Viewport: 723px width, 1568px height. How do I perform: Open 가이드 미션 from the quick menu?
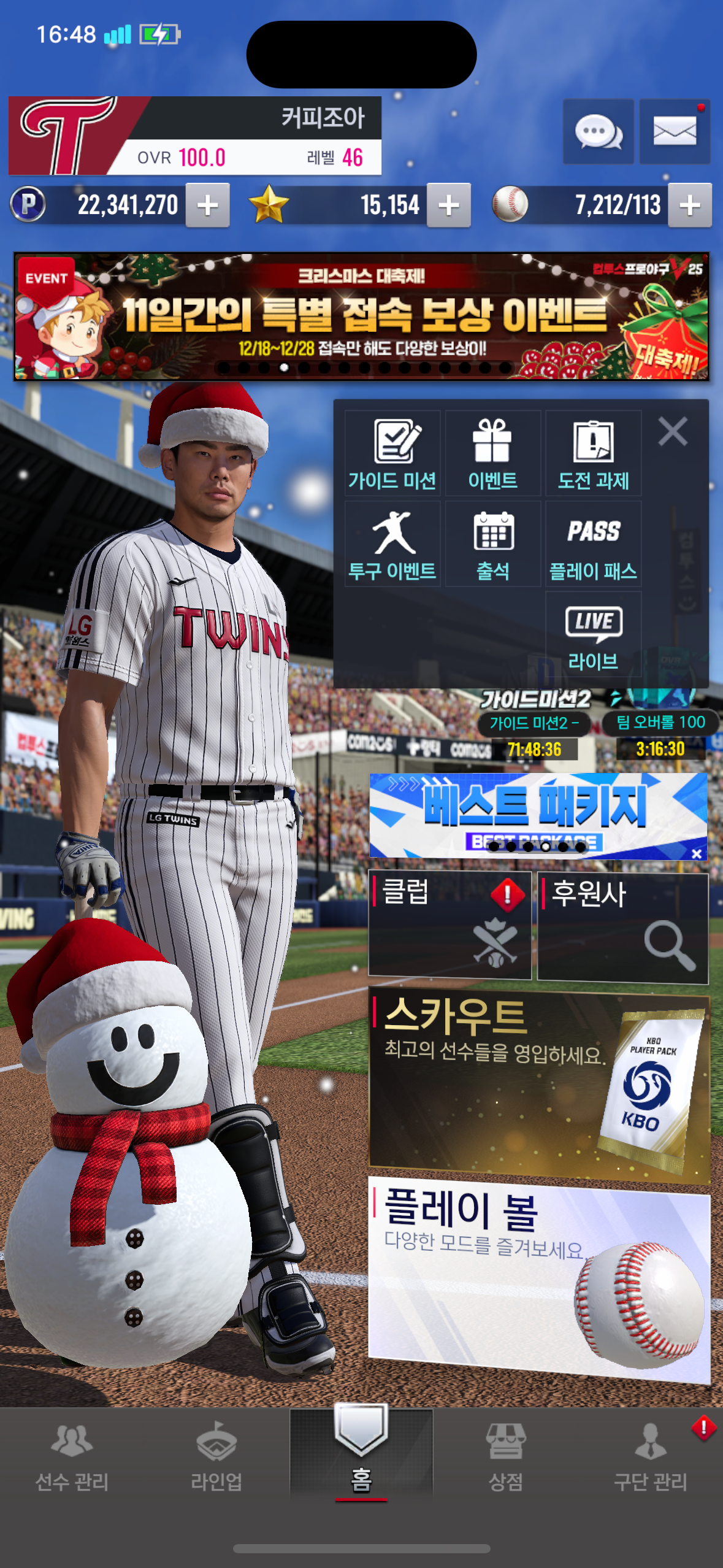click(392, 454)
